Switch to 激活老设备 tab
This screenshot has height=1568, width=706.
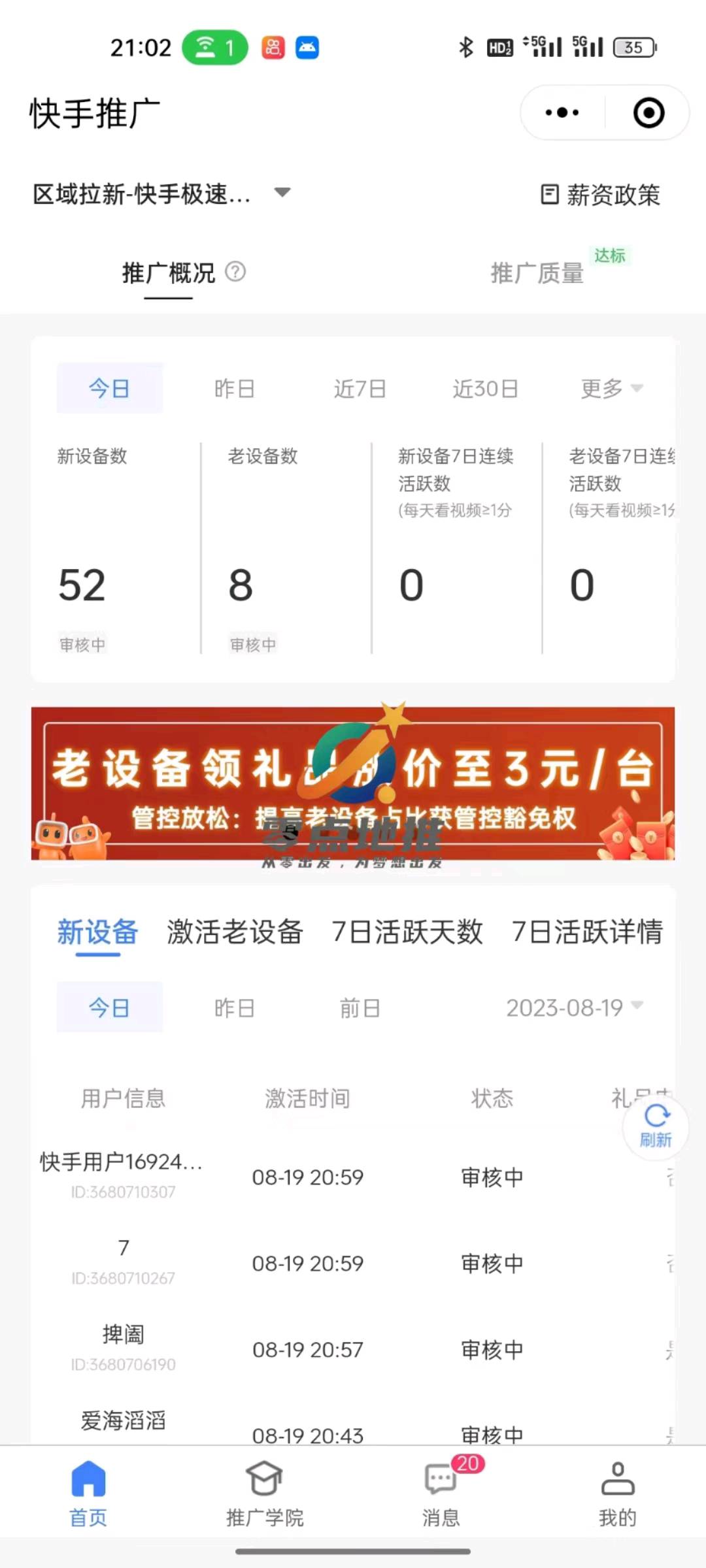pos(235,932)
